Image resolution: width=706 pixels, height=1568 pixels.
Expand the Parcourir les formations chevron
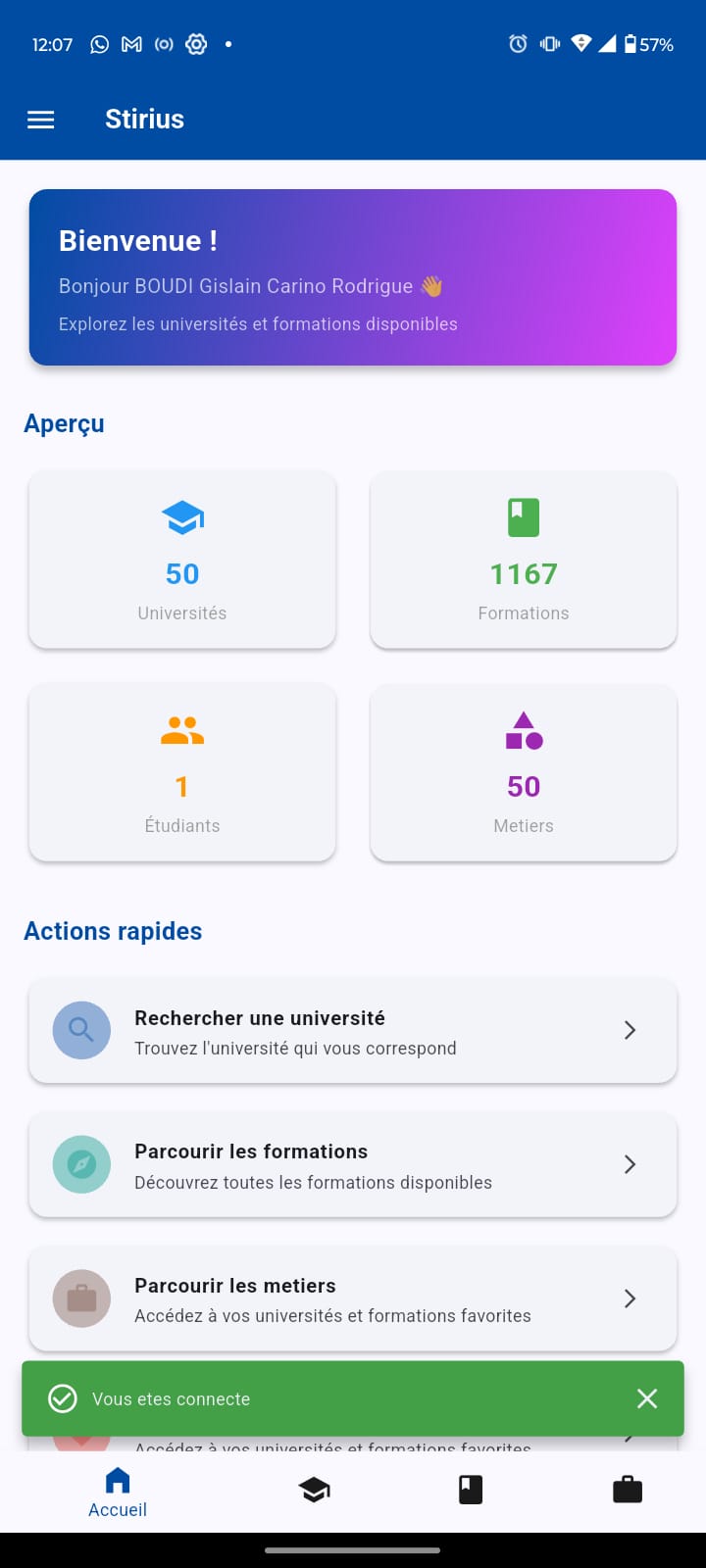(x=630, y=1164)
